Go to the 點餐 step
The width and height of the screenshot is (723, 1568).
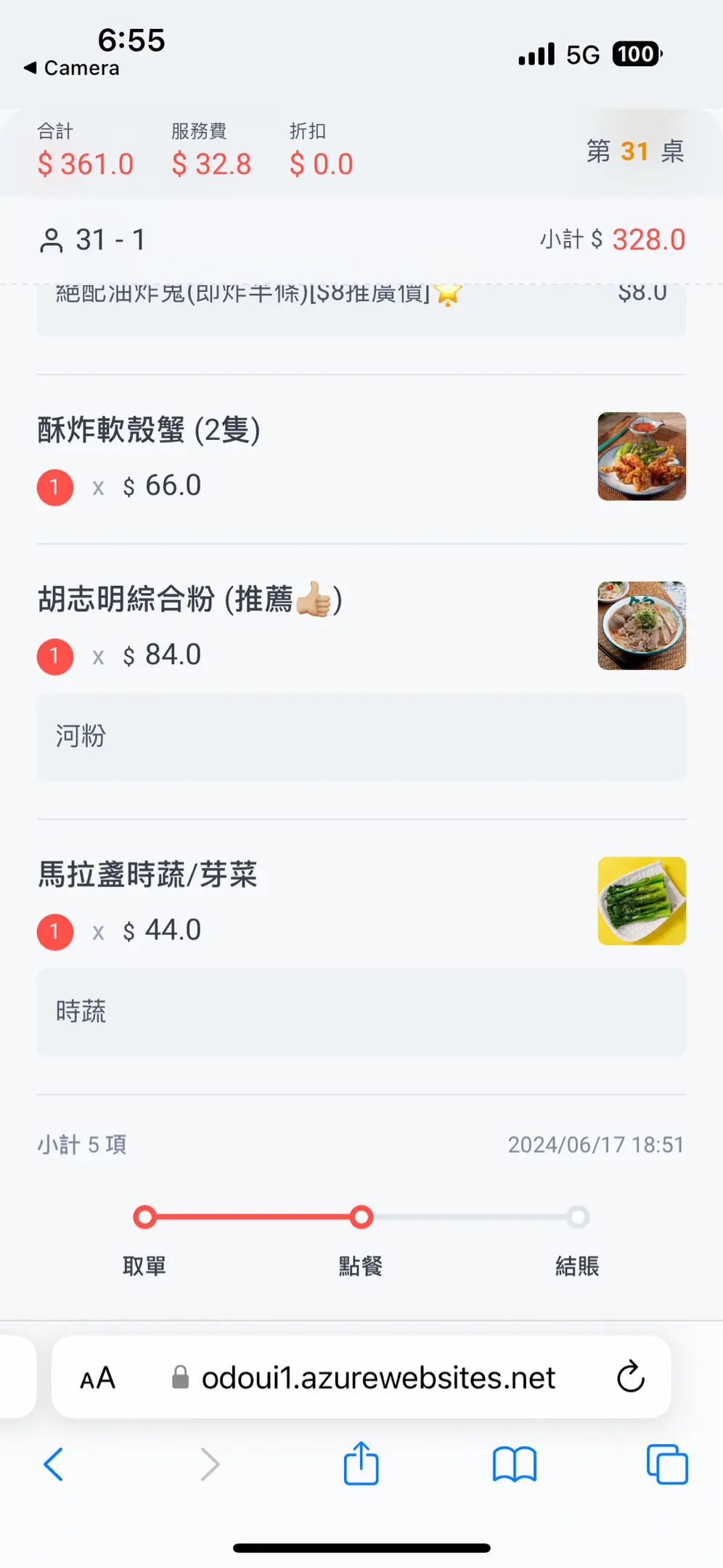tap(361, 1217)
